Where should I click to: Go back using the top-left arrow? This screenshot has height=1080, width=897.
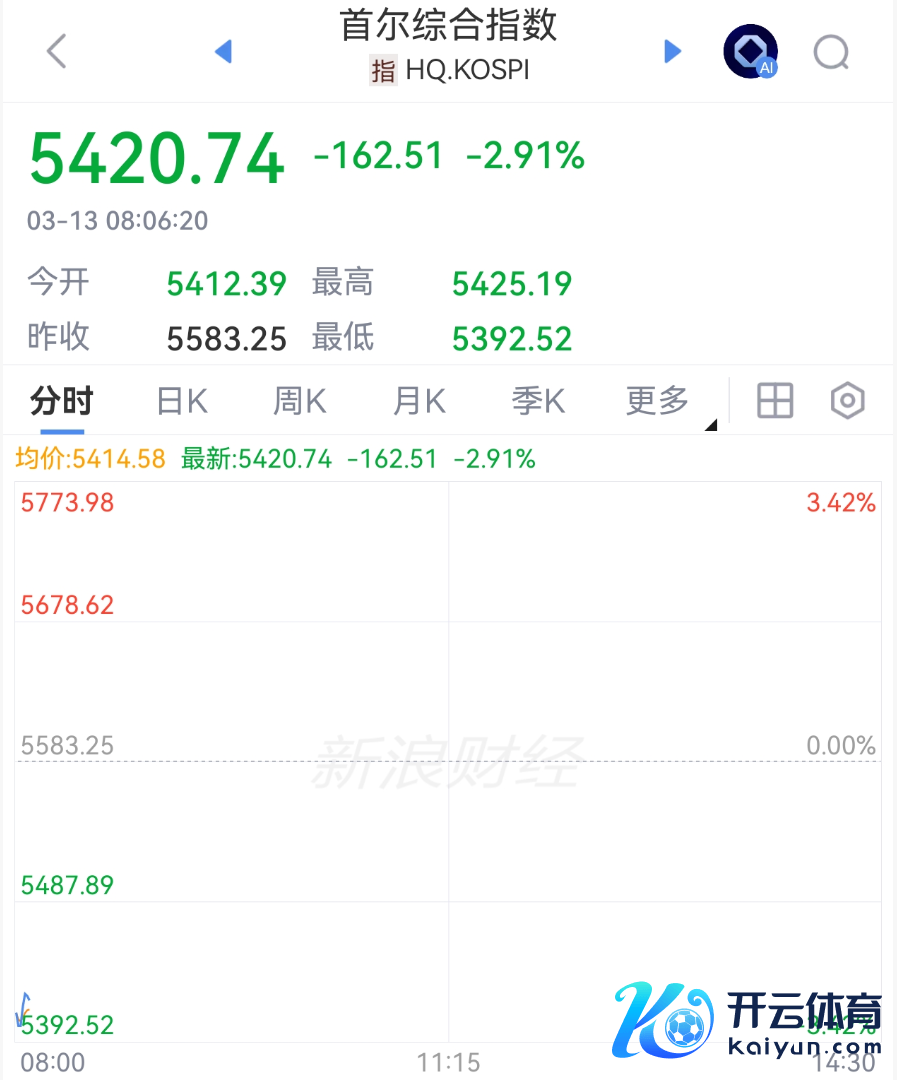[x=57, y=51]
